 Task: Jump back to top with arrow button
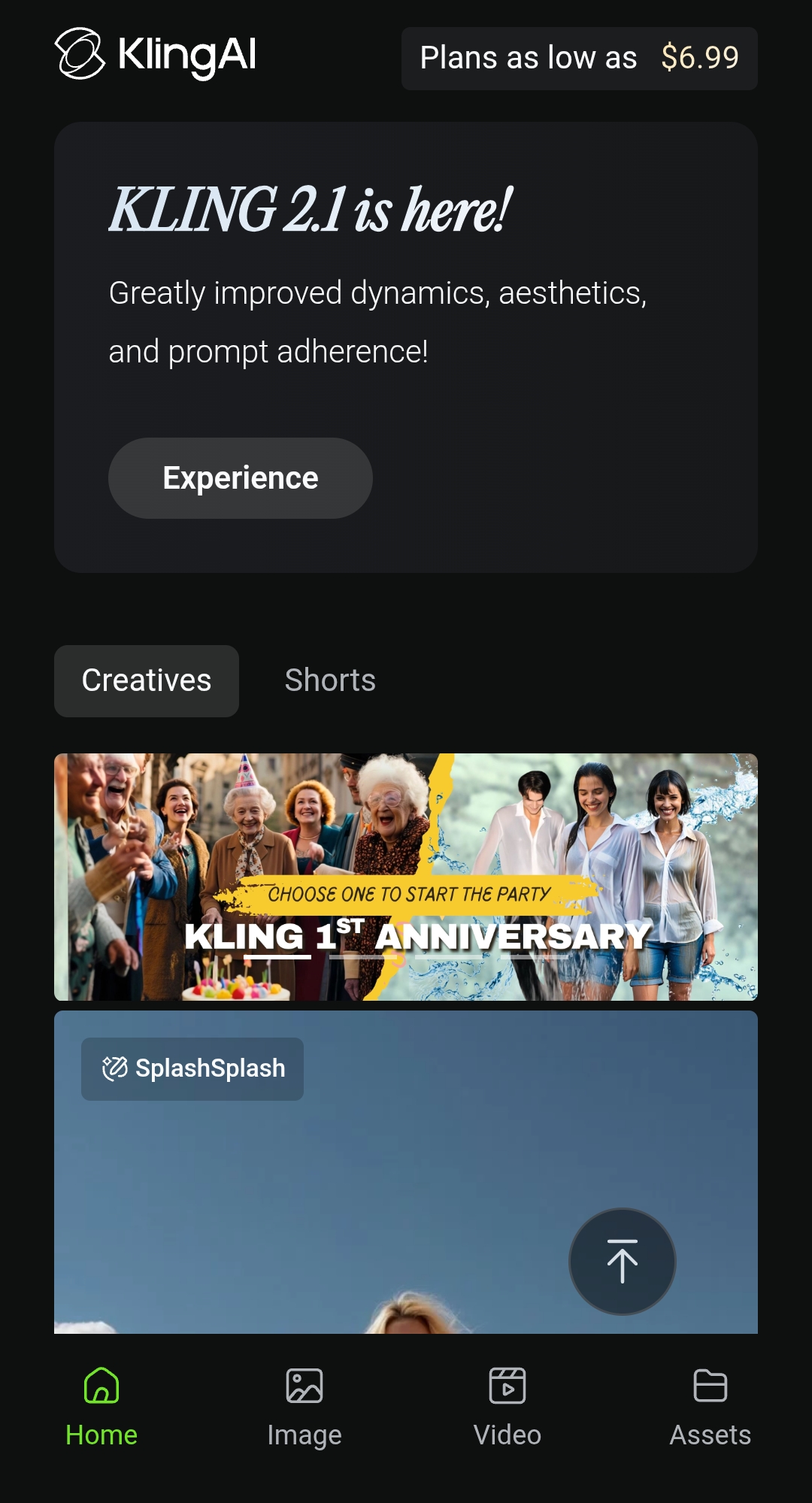click(622, 1261)
